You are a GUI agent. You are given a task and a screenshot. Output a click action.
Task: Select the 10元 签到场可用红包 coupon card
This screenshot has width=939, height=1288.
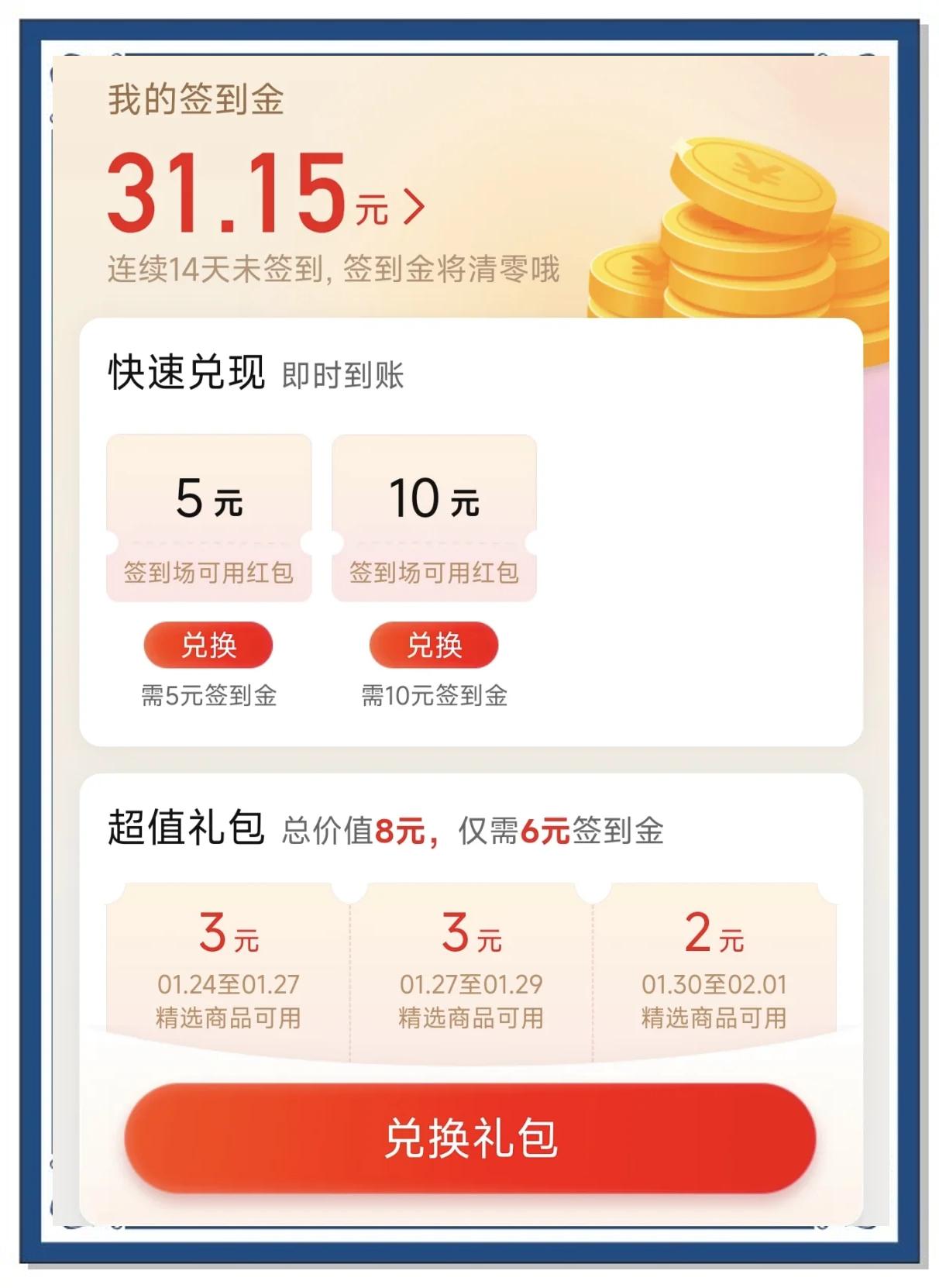[x=434, y=518]
